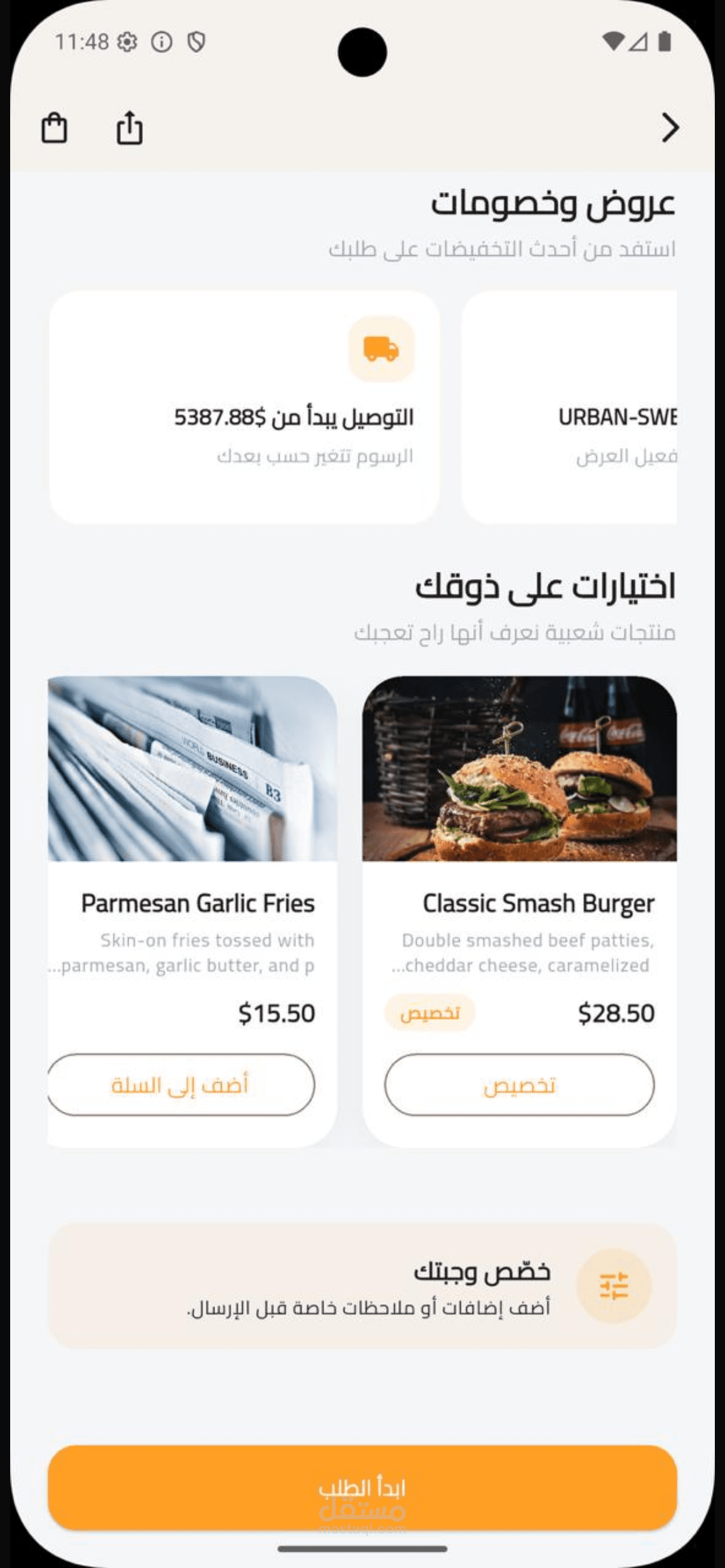Share this page via share icon
The image size is (725, 1568).
[129, 128]
